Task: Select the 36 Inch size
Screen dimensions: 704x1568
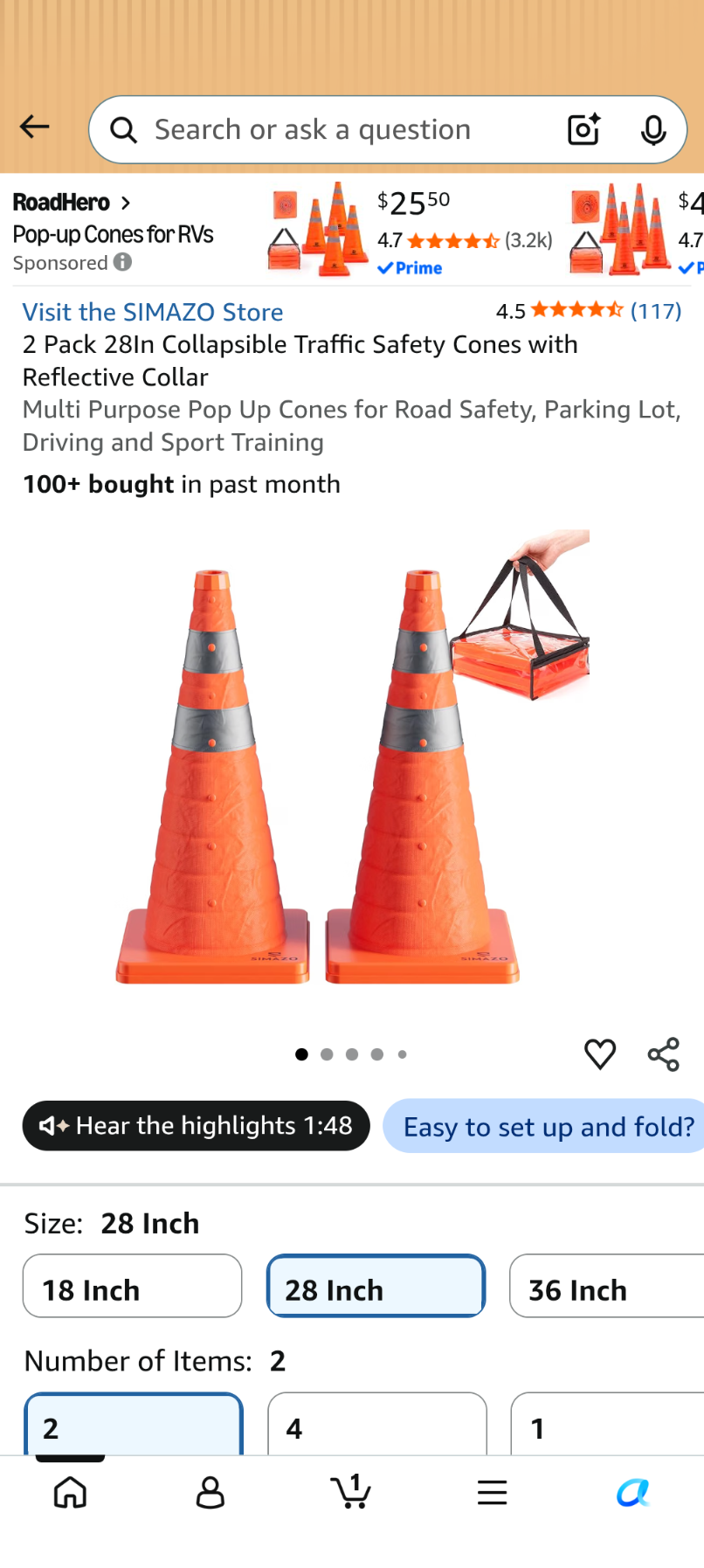Action: [606, 1286]
